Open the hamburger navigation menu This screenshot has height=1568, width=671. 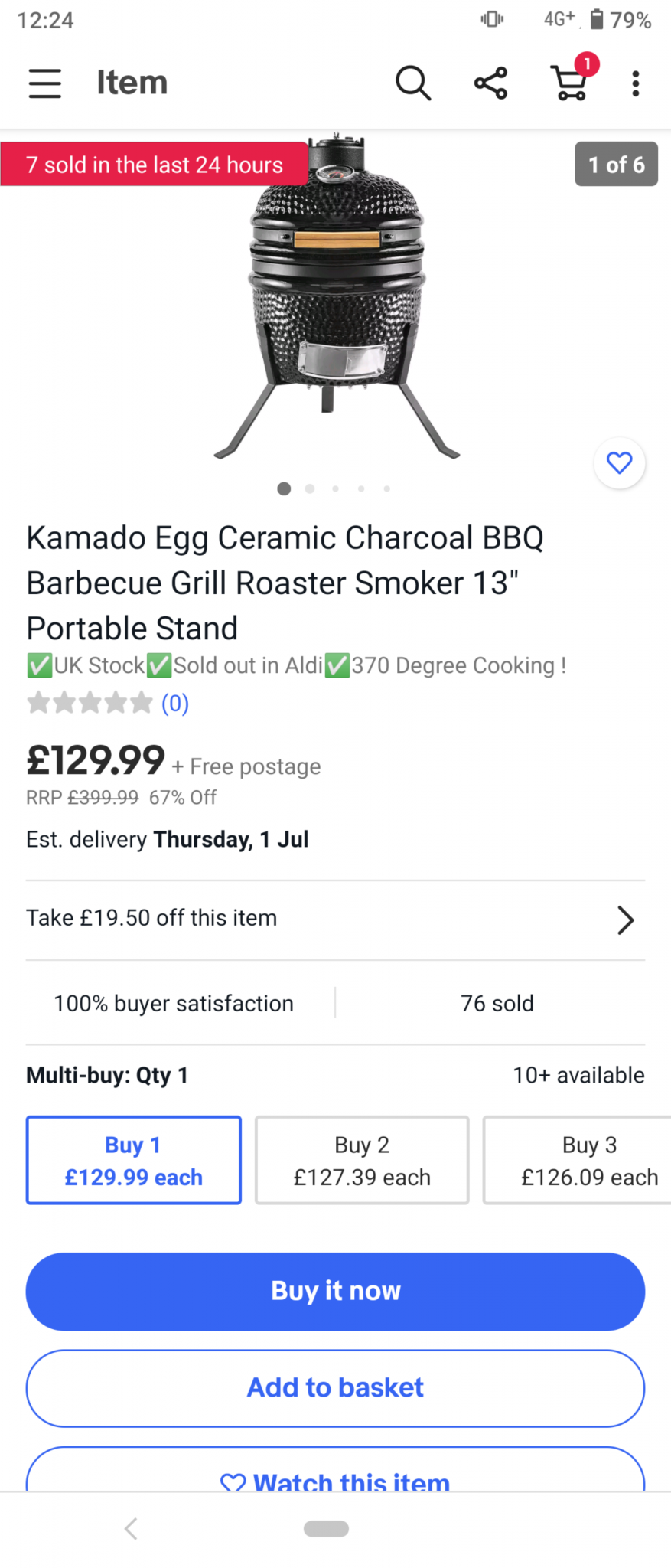pyautogui.click(x=45, y=83)
